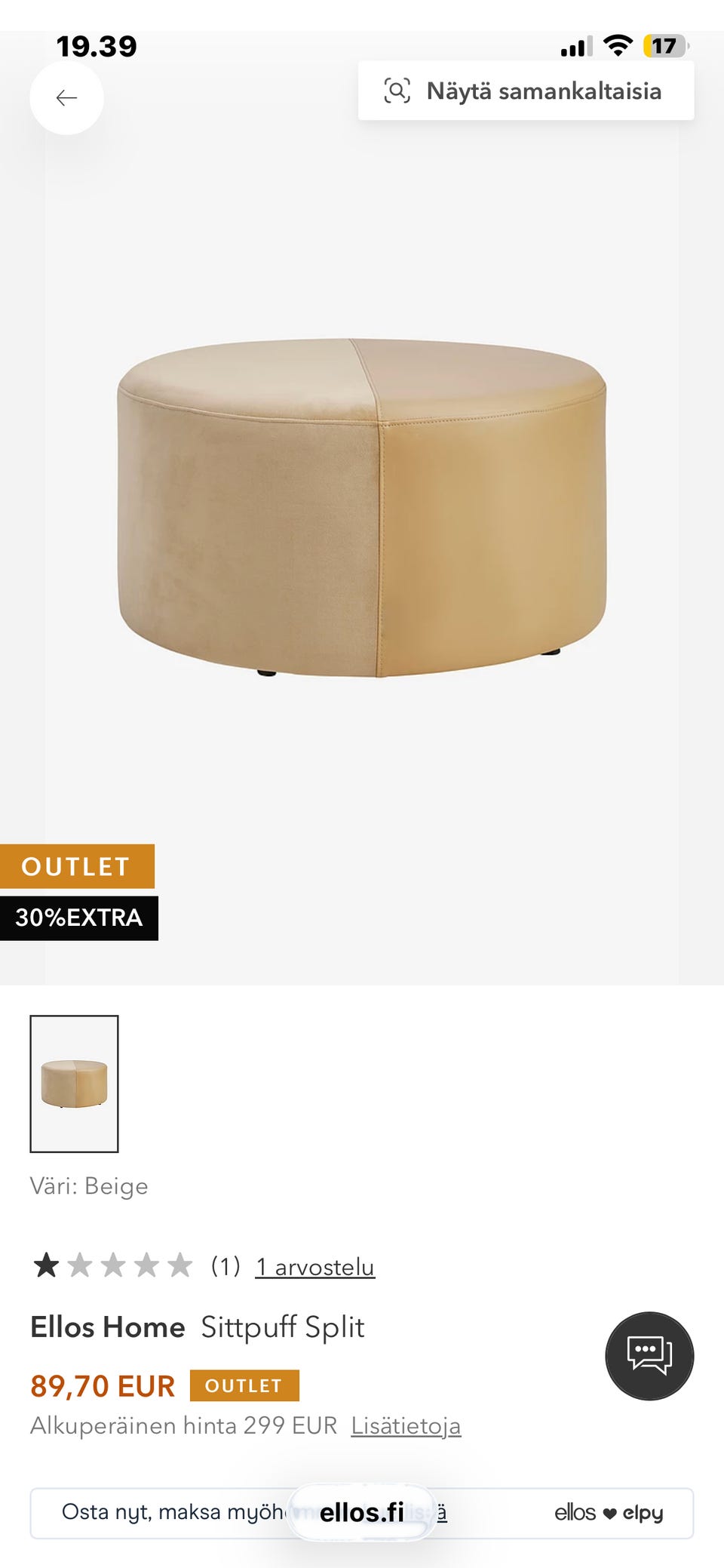Open the main pouf product image
724x1568 pixels.
point(362,507)
